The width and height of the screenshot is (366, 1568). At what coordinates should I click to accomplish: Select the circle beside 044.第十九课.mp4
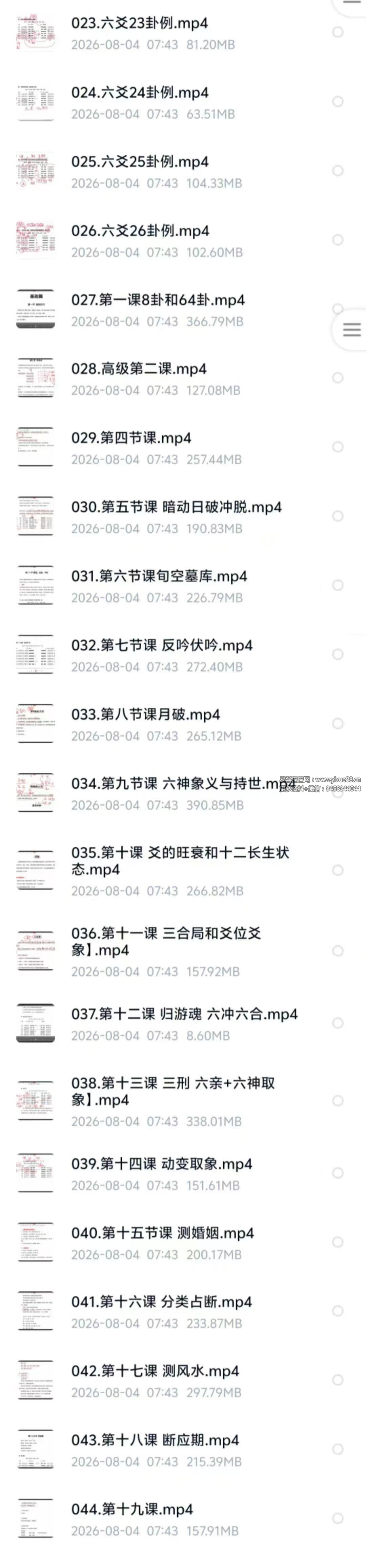pos(338,1518)
